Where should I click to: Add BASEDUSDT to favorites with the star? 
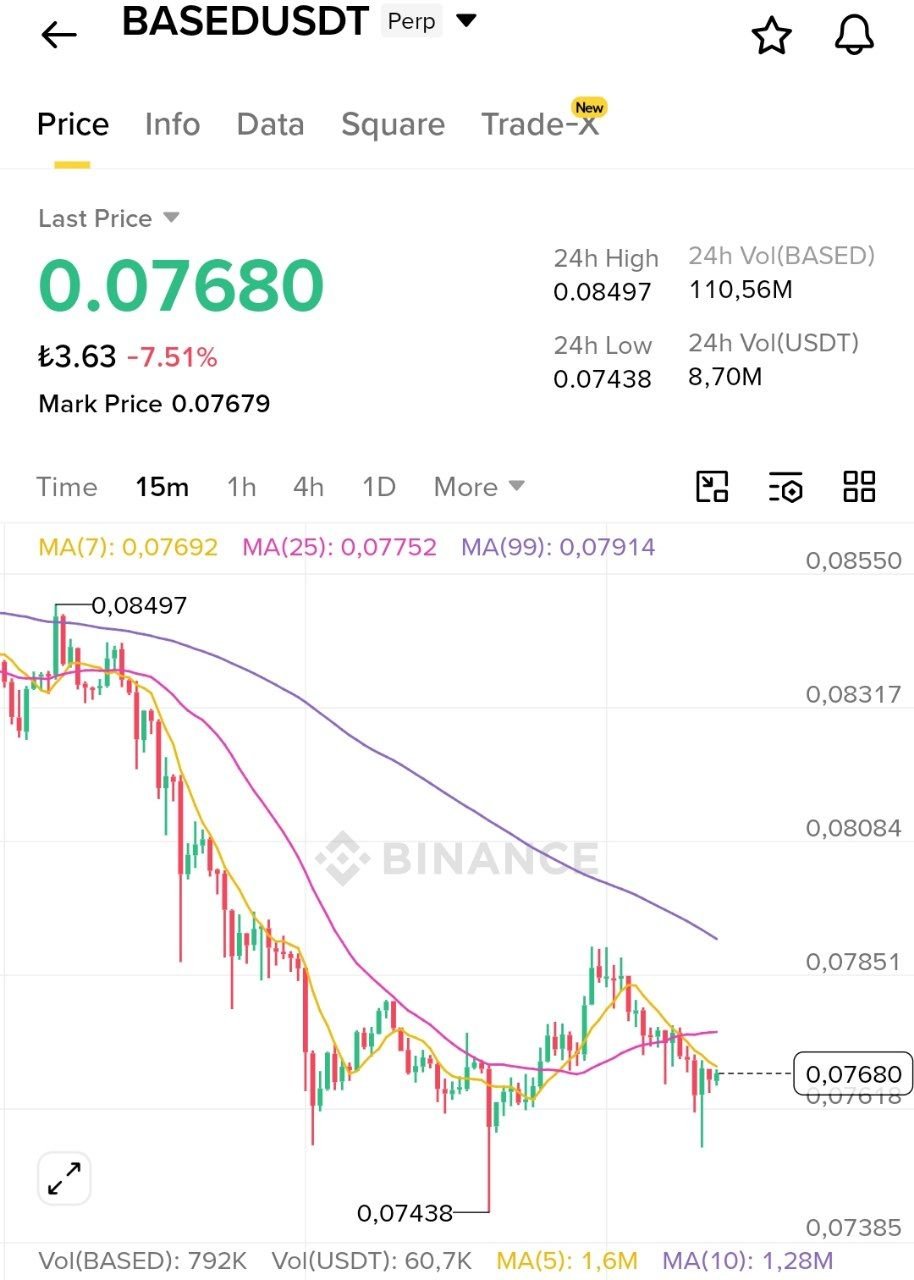[x=771, y=36]
